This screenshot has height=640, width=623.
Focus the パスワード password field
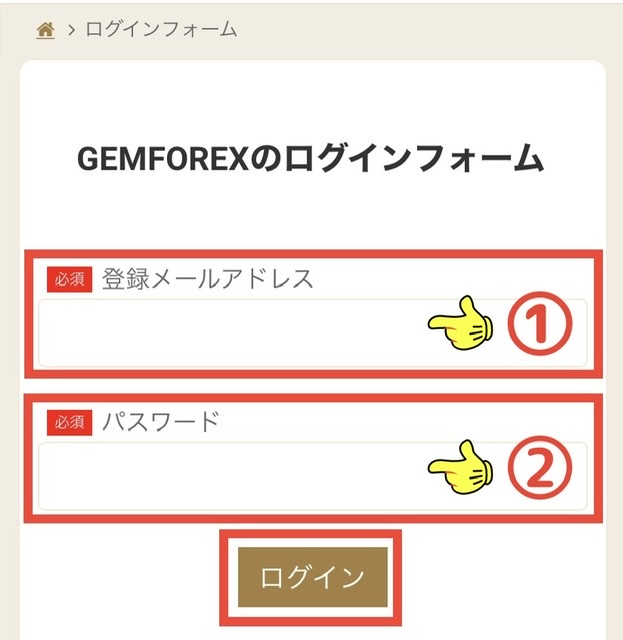click(x=230, y=477)
